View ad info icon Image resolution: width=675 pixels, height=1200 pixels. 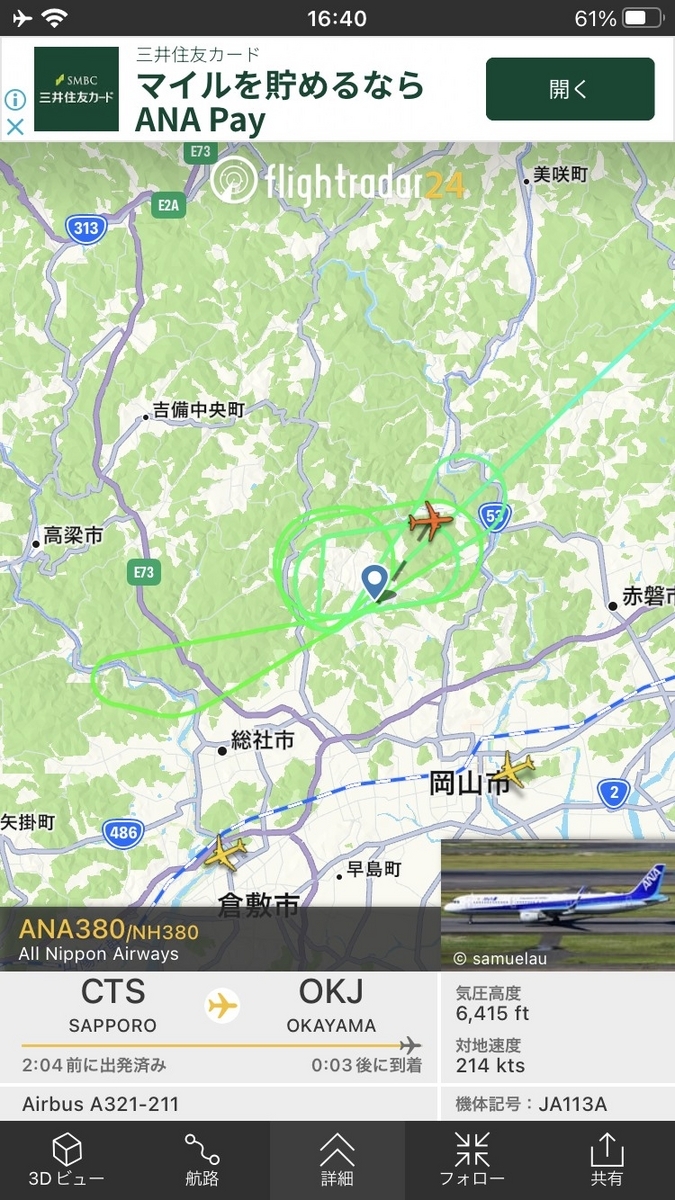[x=15, y=100]
